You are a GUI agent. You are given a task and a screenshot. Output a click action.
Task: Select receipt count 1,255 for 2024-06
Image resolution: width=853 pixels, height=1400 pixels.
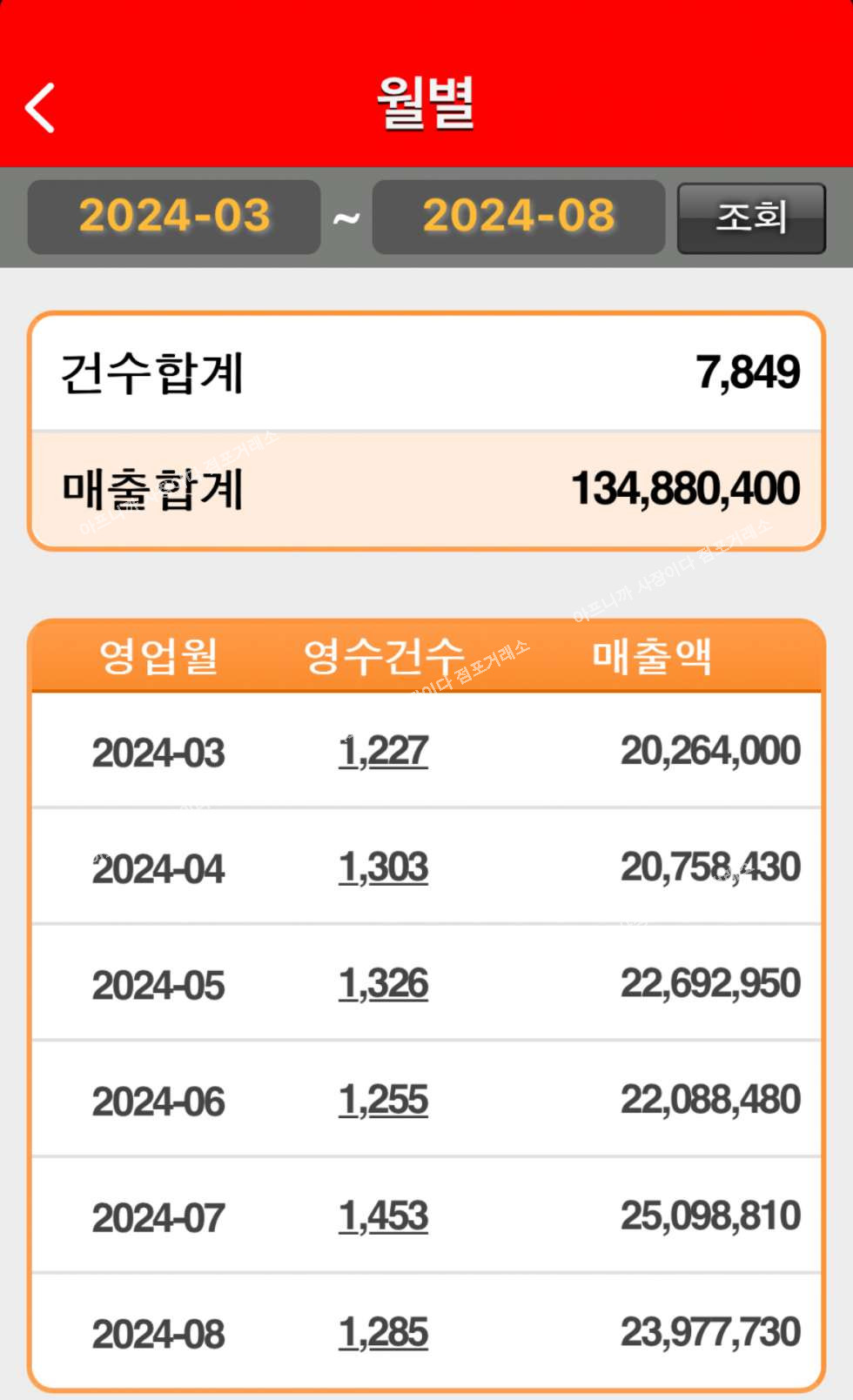pyautogui.click(x=383, y=1100)
